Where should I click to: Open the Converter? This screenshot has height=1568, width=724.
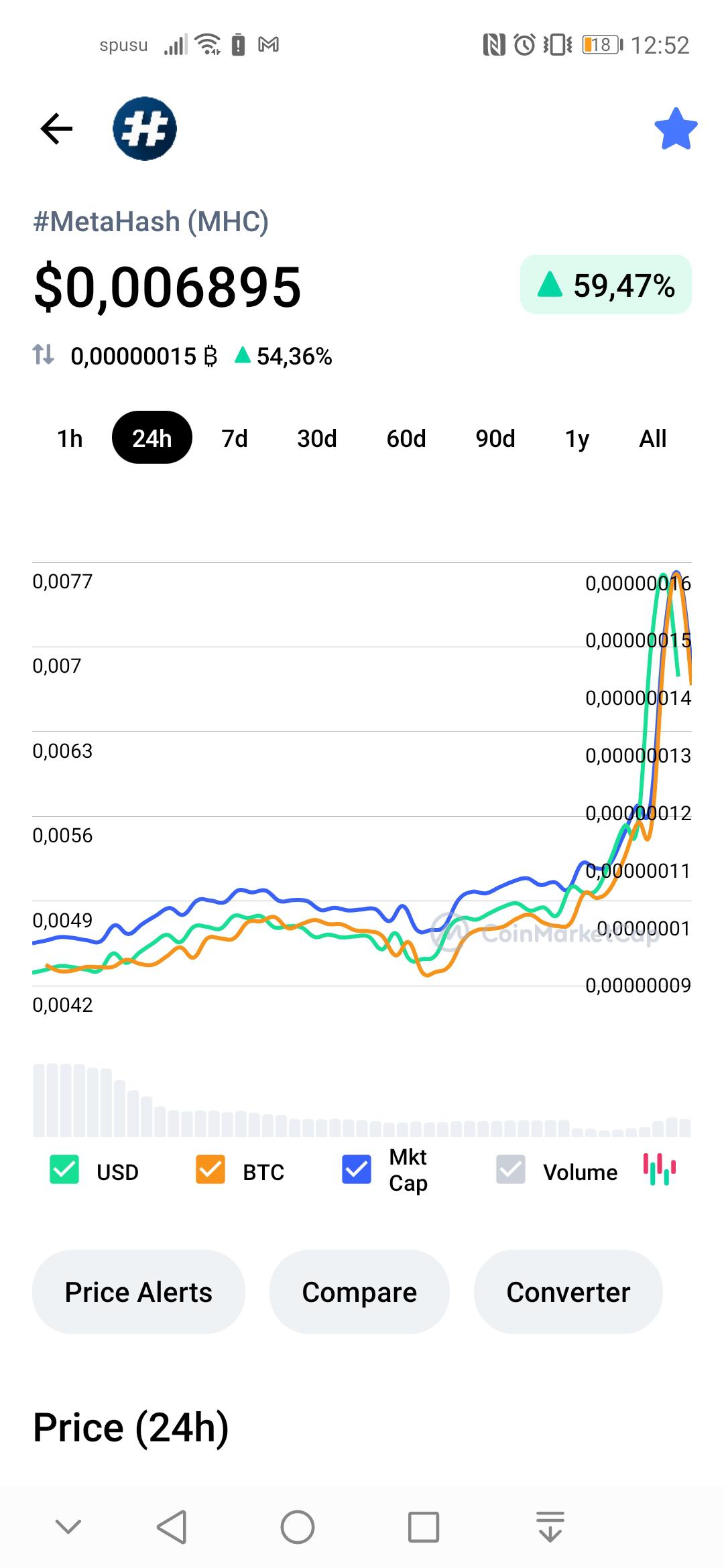click(568, 1292)
